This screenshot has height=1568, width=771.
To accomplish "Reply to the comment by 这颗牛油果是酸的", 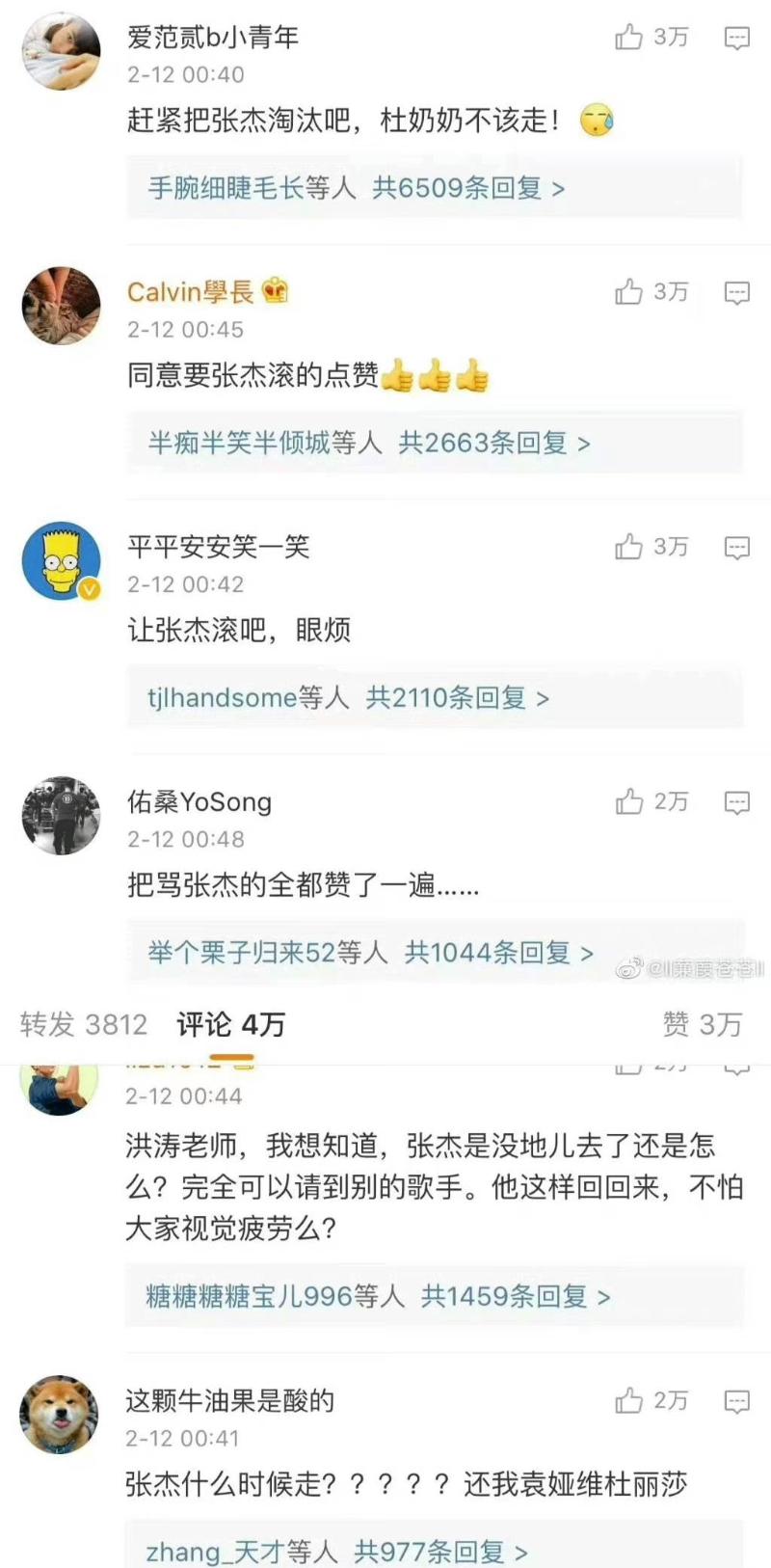I will click(737, 1401).
